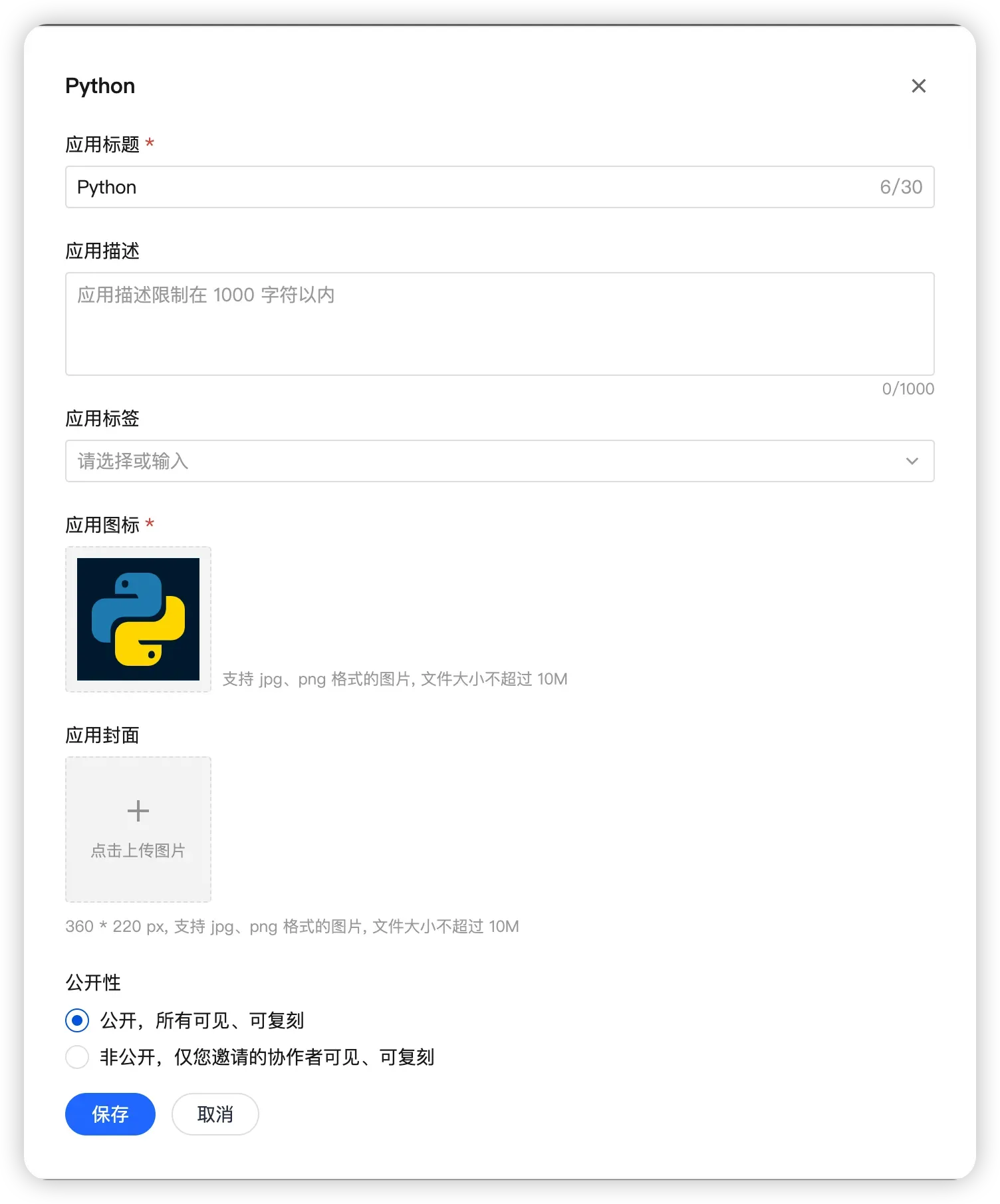Close the Python dialog
Viewport: 1000px width, 1204px height.
(918, 86)
